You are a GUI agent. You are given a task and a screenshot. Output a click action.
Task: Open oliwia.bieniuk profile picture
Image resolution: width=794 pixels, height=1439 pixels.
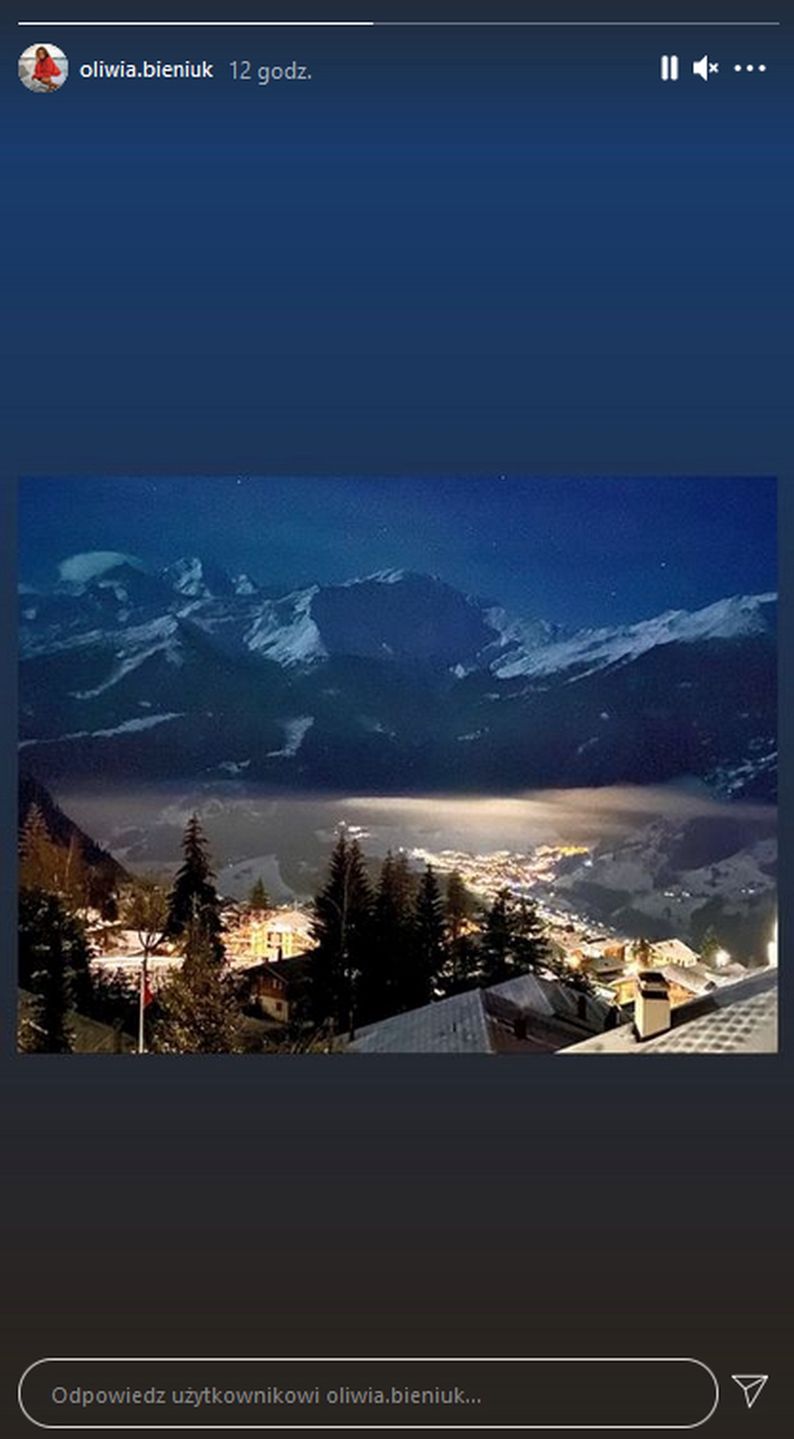[x=43, y=68]
